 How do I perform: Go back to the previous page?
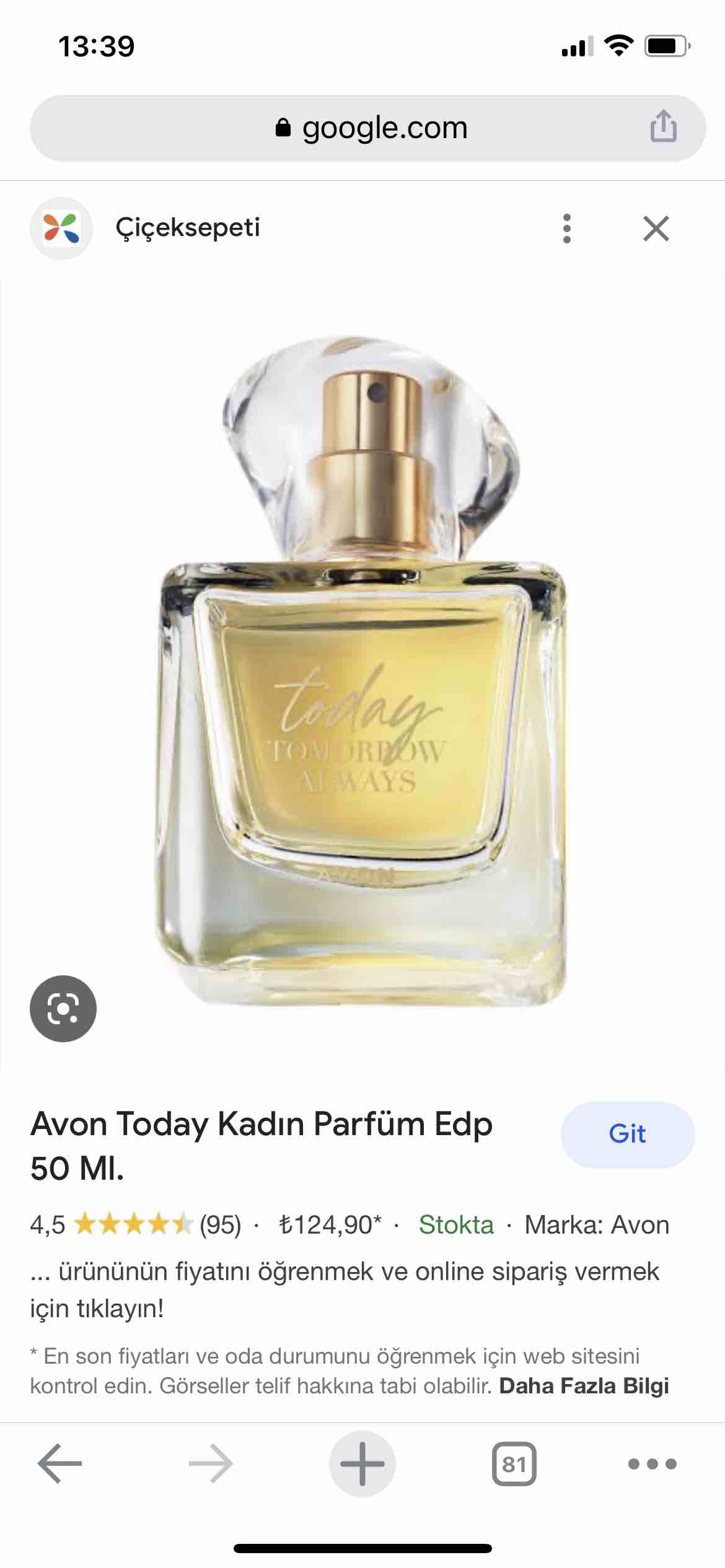click(x=59, y=1465)
